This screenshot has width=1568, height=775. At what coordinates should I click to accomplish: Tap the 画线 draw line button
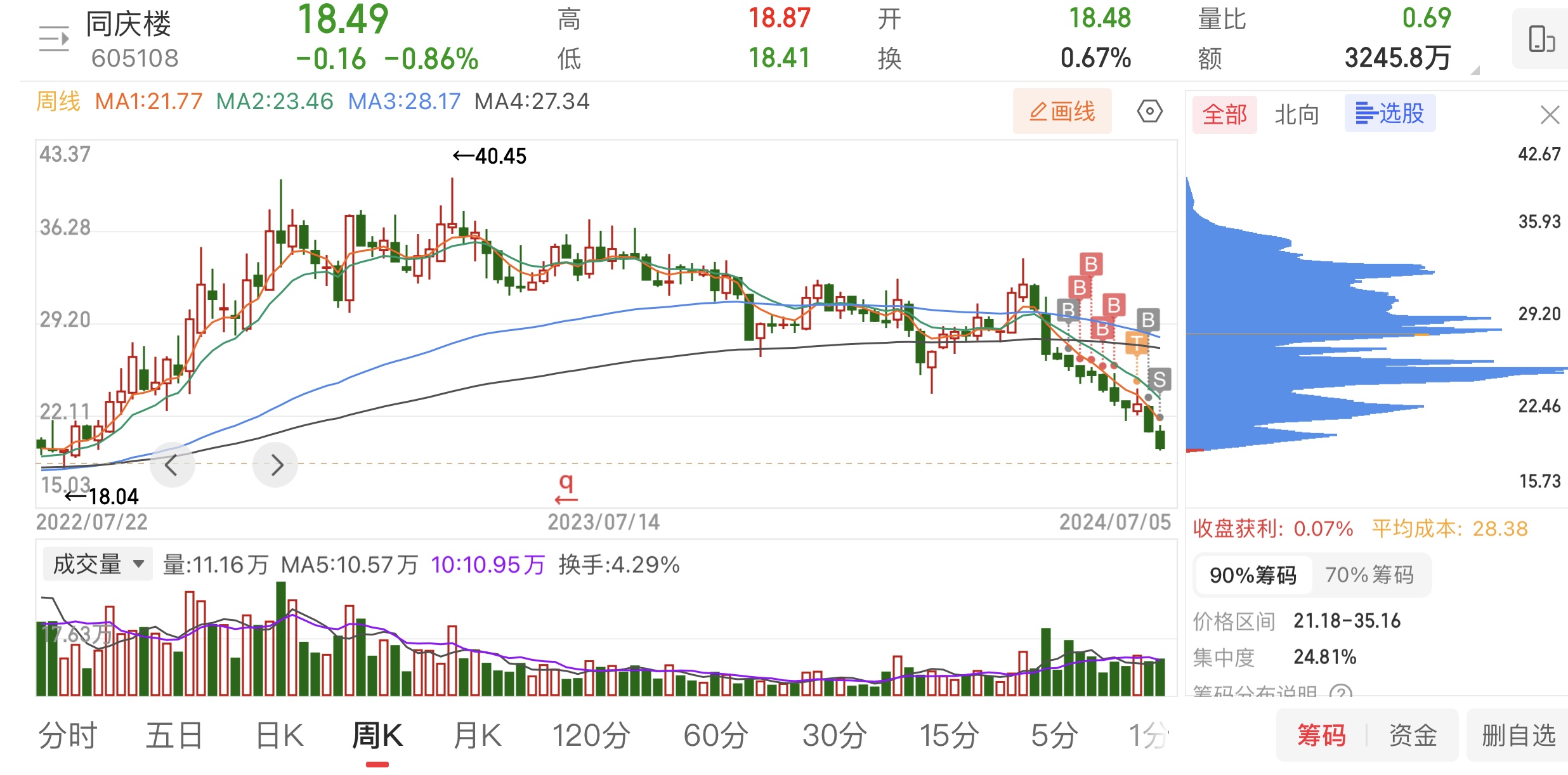(x=1062, y=112)
